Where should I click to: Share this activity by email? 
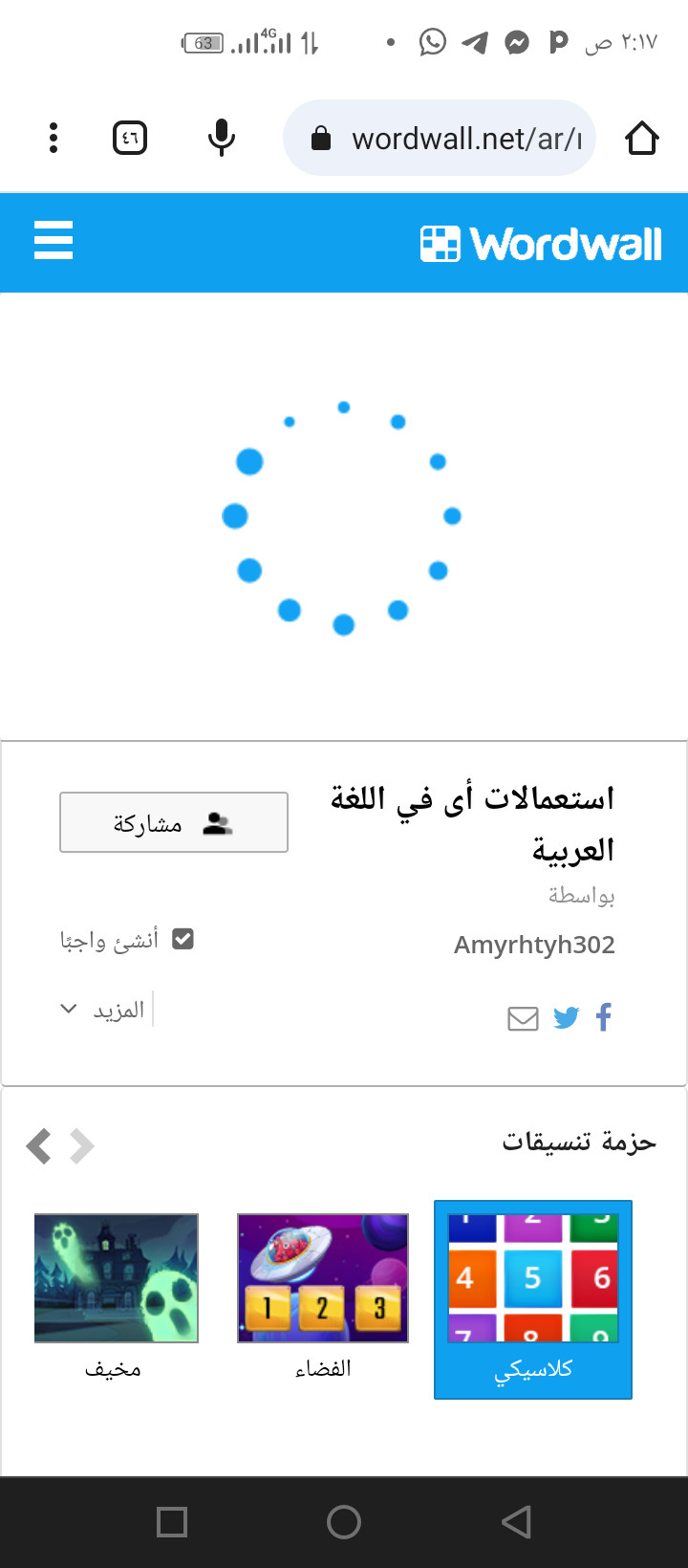click(523, 1018)
